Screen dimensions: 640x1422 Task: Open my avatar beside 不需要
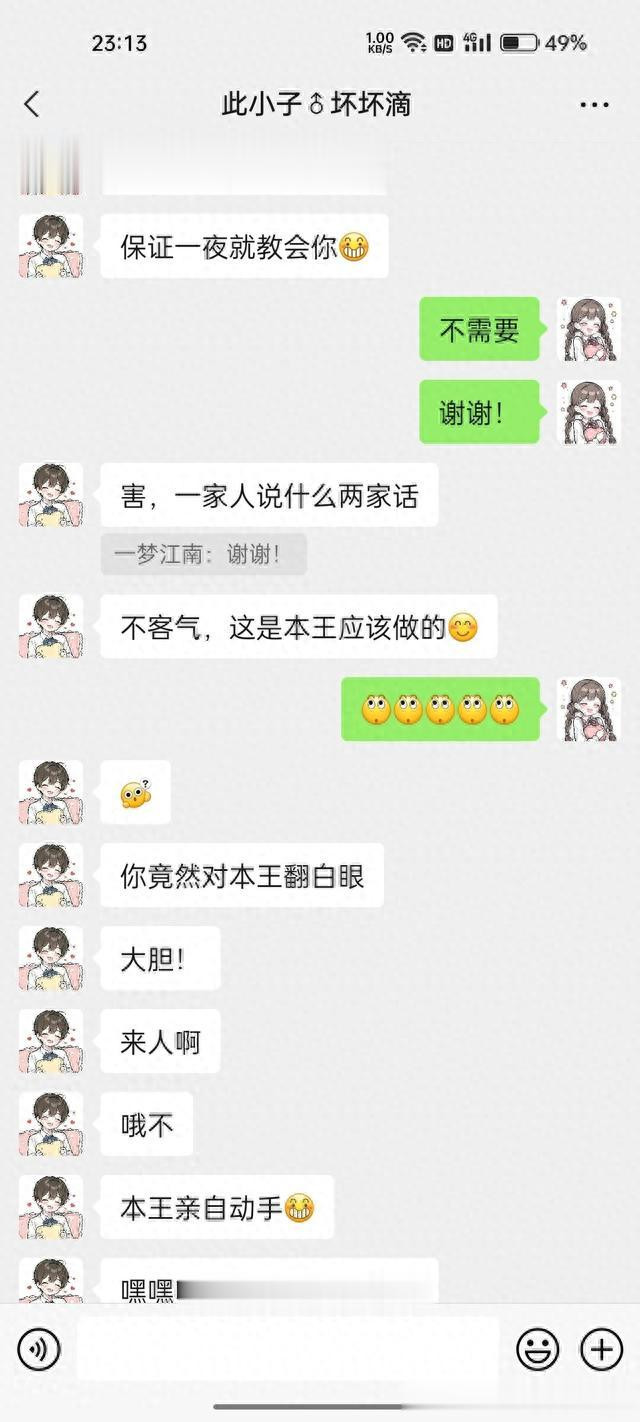click(x=589, y=329)
